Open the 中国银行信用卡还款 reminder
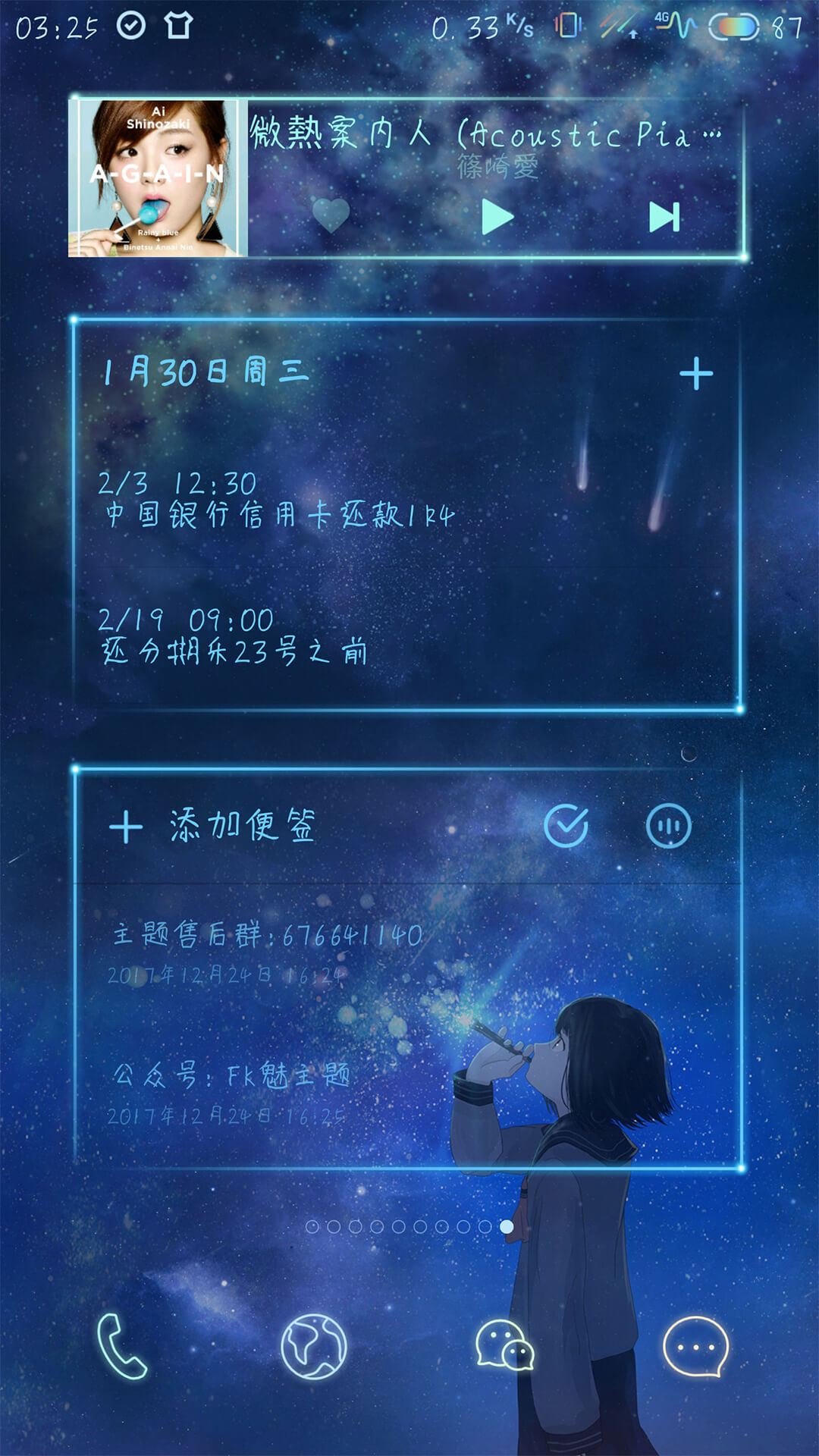This screenshot has height=1456, width=819. click(278, 502)
